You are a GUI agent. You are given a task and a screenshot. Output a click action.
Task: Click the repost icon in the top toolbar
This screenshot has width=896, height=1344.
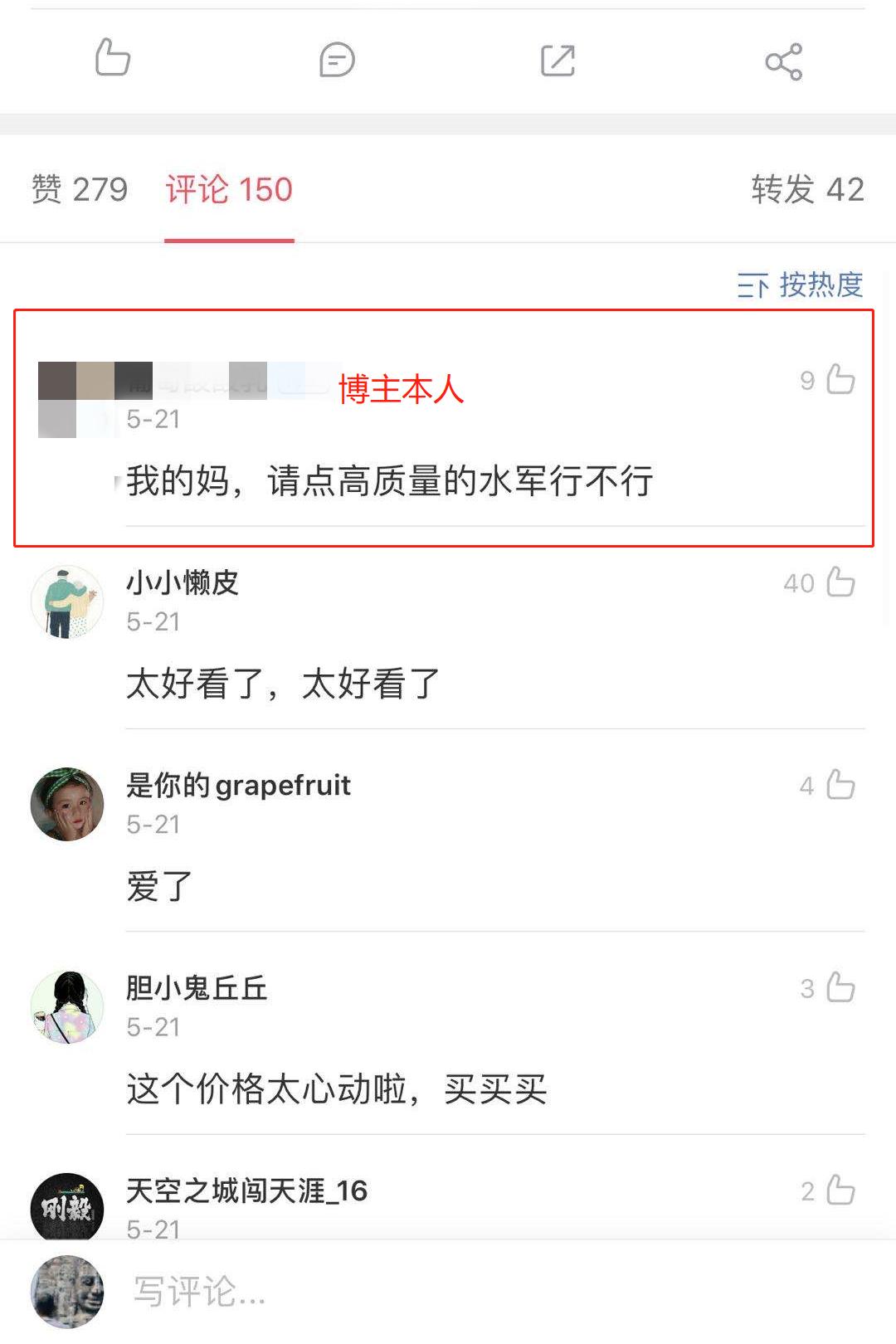pyautogui.click(x=558, y=60)
